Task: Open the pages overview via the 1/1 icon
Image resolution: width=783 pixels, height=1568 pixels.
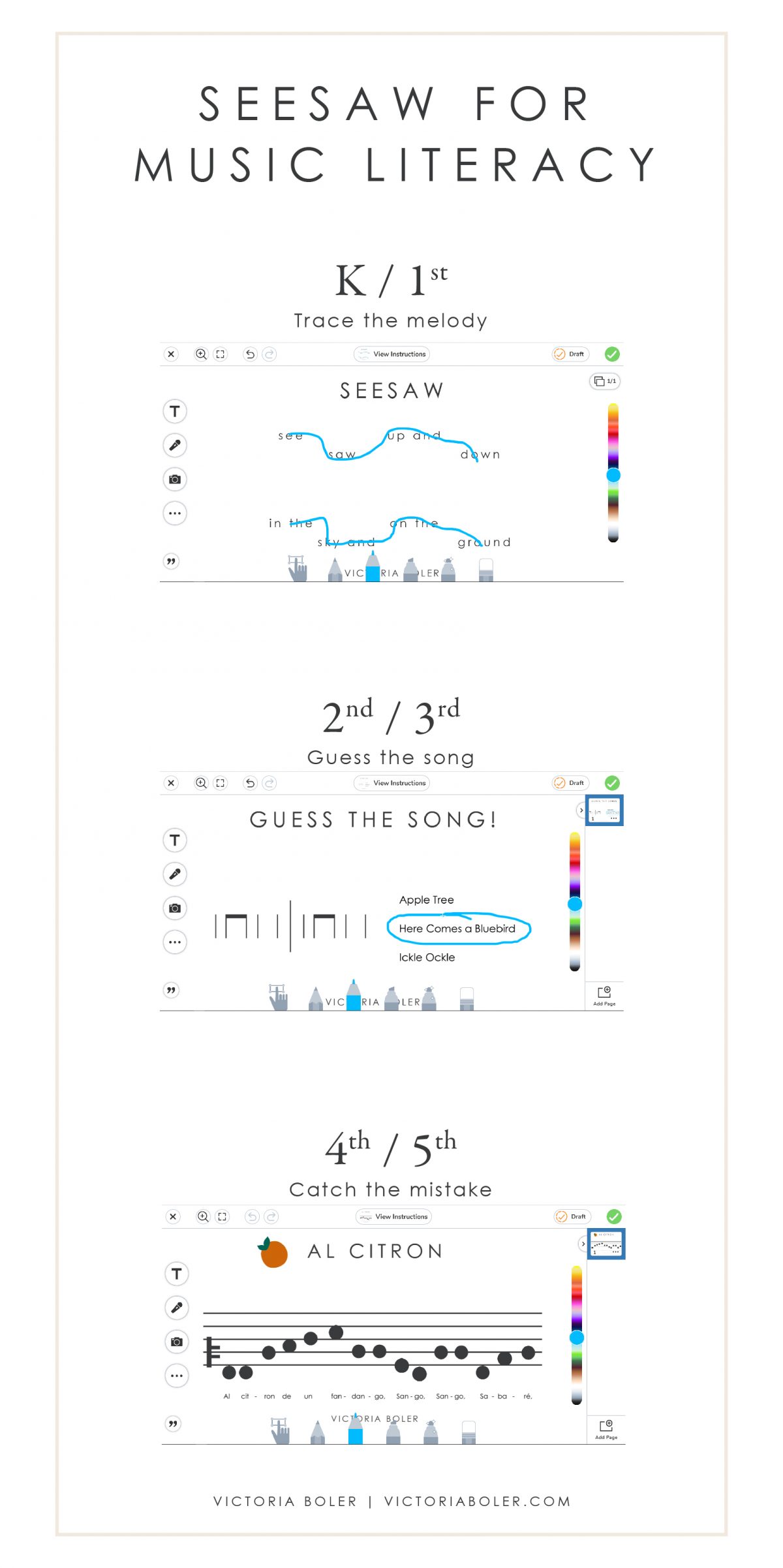Action: pos(604,381)
